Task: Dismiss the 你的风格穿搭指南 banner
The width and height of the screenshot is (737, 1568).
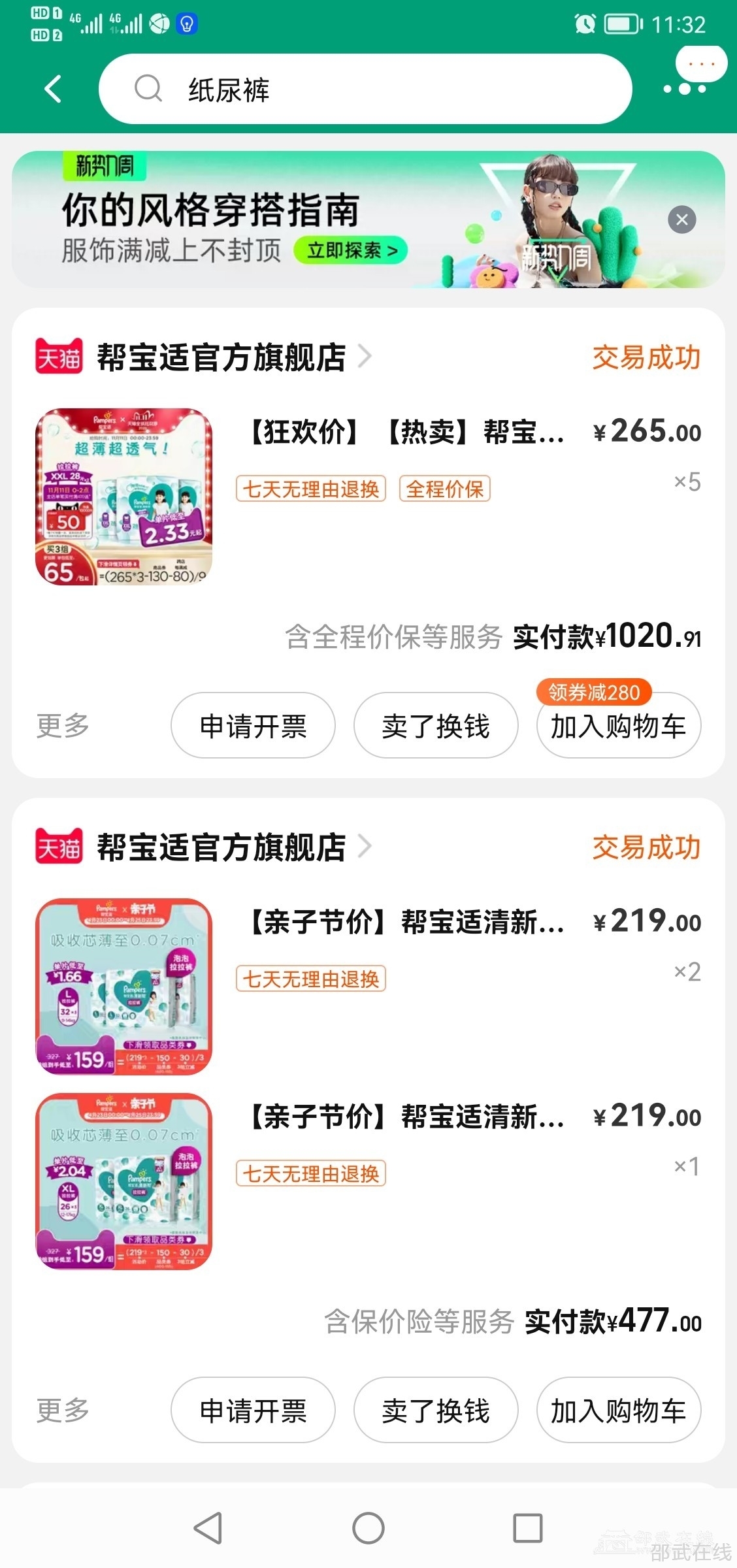Action: click(681, 220)
